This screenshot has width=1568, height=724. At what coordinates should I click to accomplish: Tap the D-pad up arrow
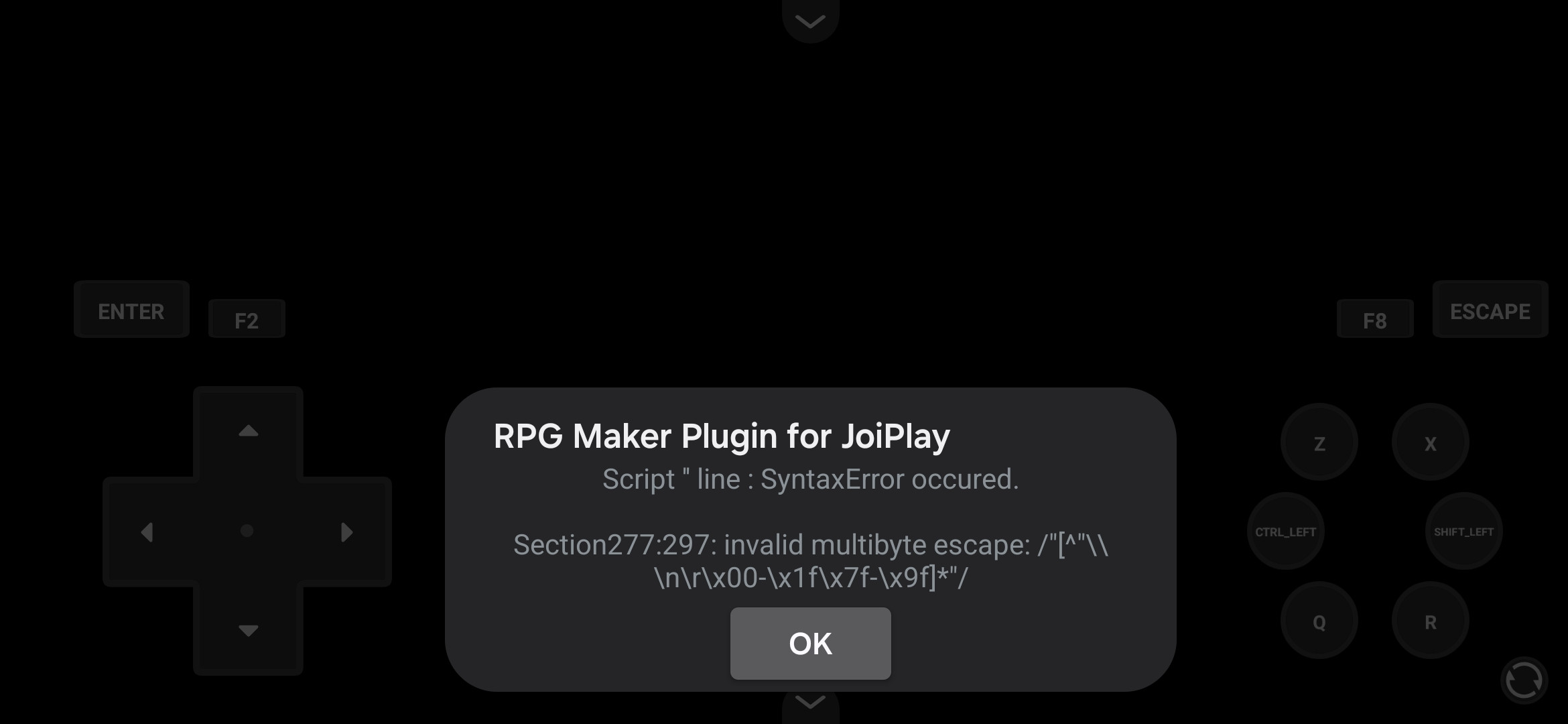pos(249,431)
